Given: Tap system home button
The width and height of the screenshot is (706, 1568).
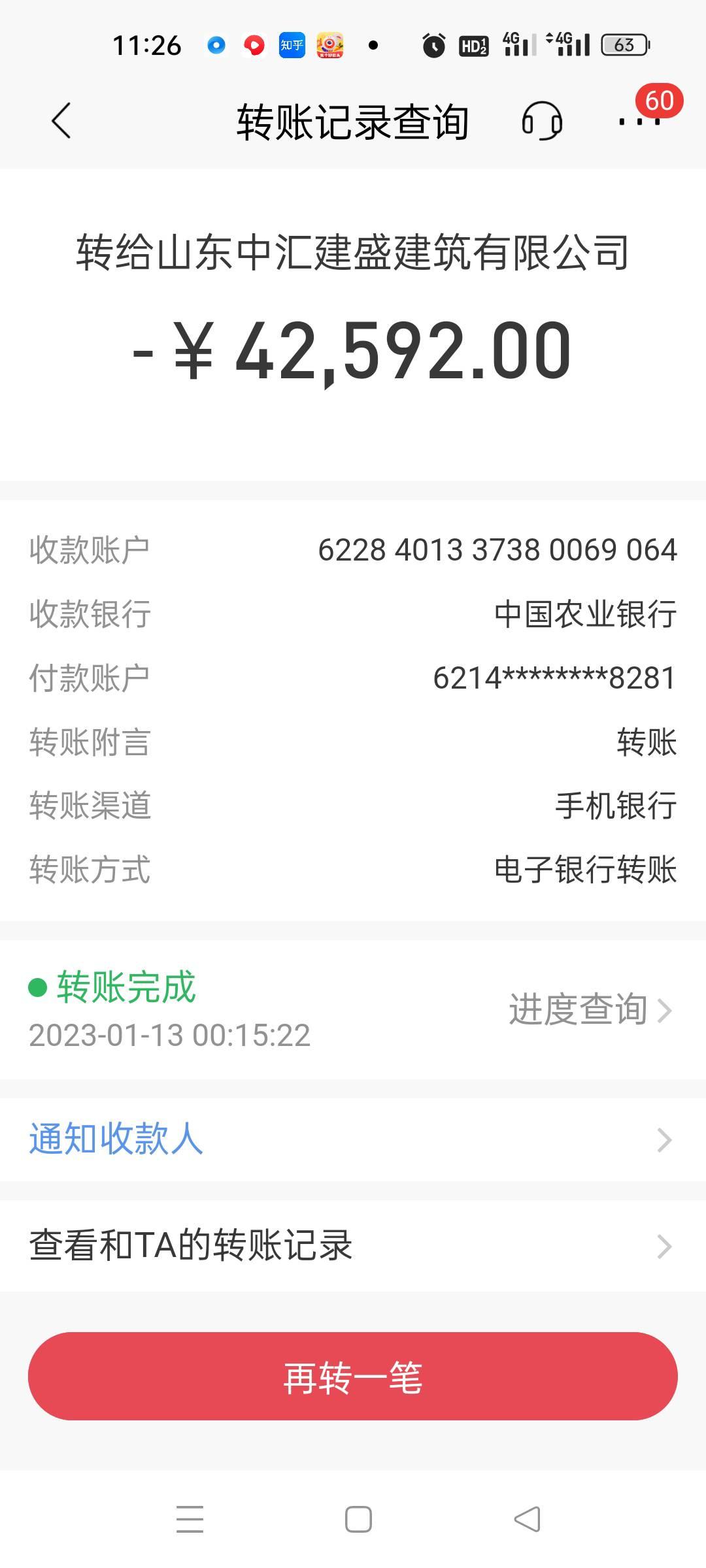Looking at the screenshot, I should tap(358, 1519).
